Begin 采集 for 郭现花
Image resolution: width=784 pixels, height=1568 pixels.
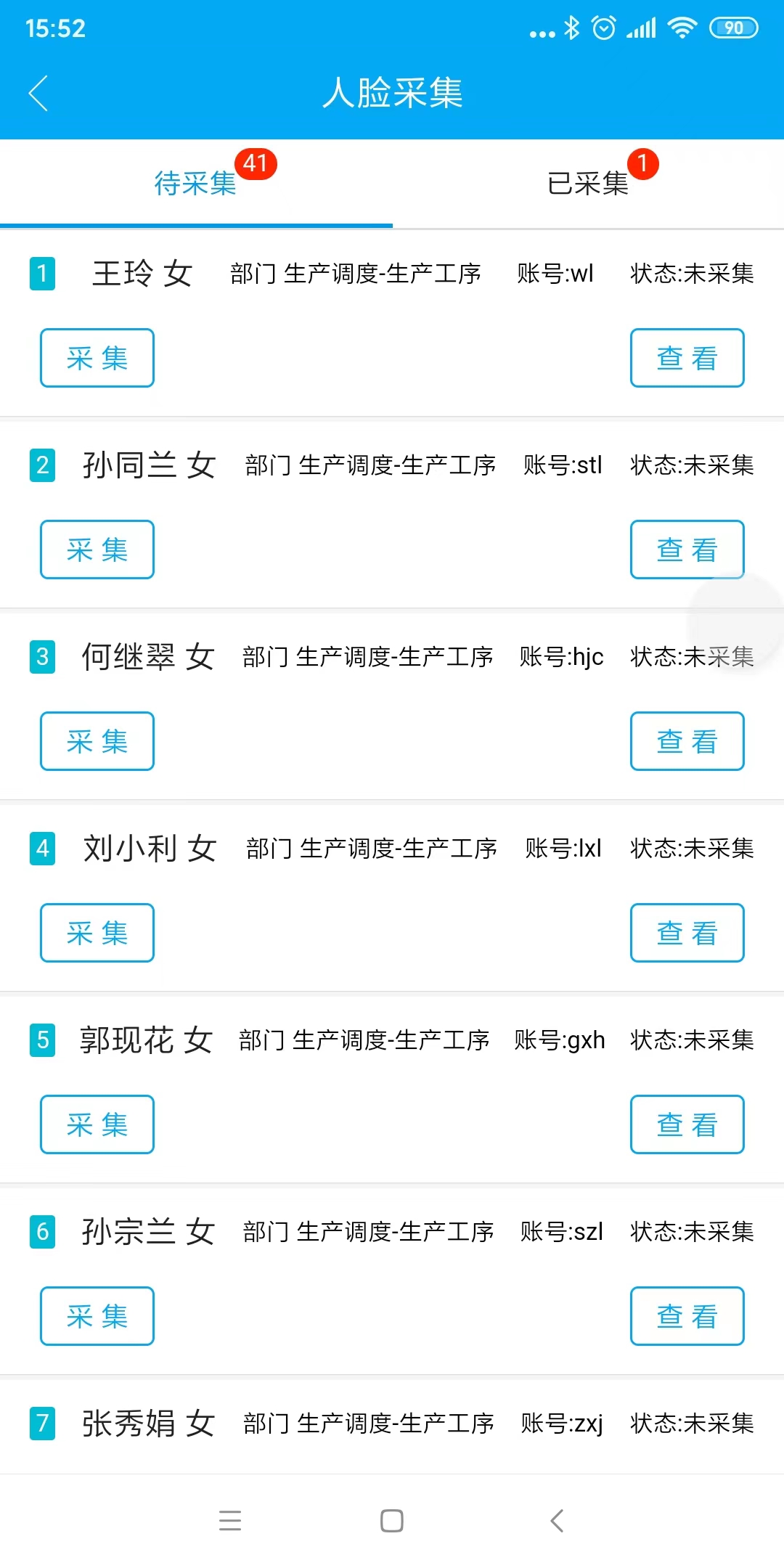coord(97,1124)
